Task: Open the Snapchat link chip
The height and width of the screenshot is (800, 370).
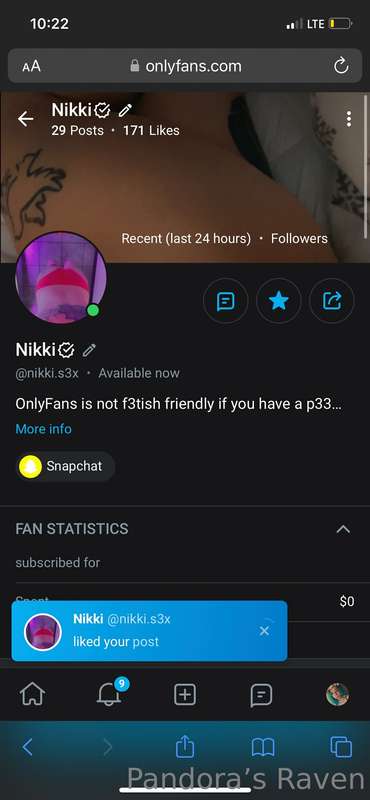Action: point(65,466)
